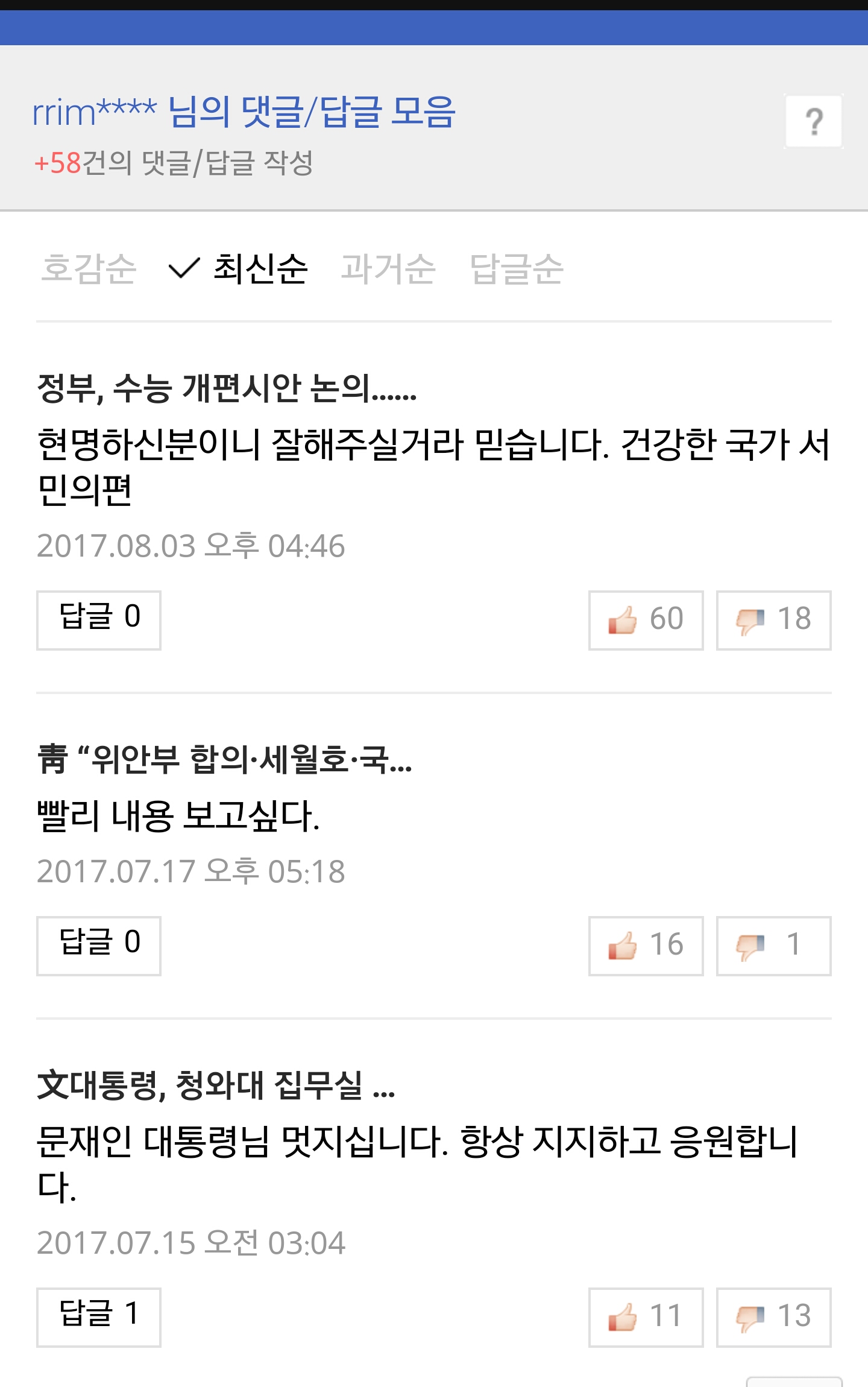Open article 靑 "위안부 합의·세월호·국…

(x=224, y=759)
